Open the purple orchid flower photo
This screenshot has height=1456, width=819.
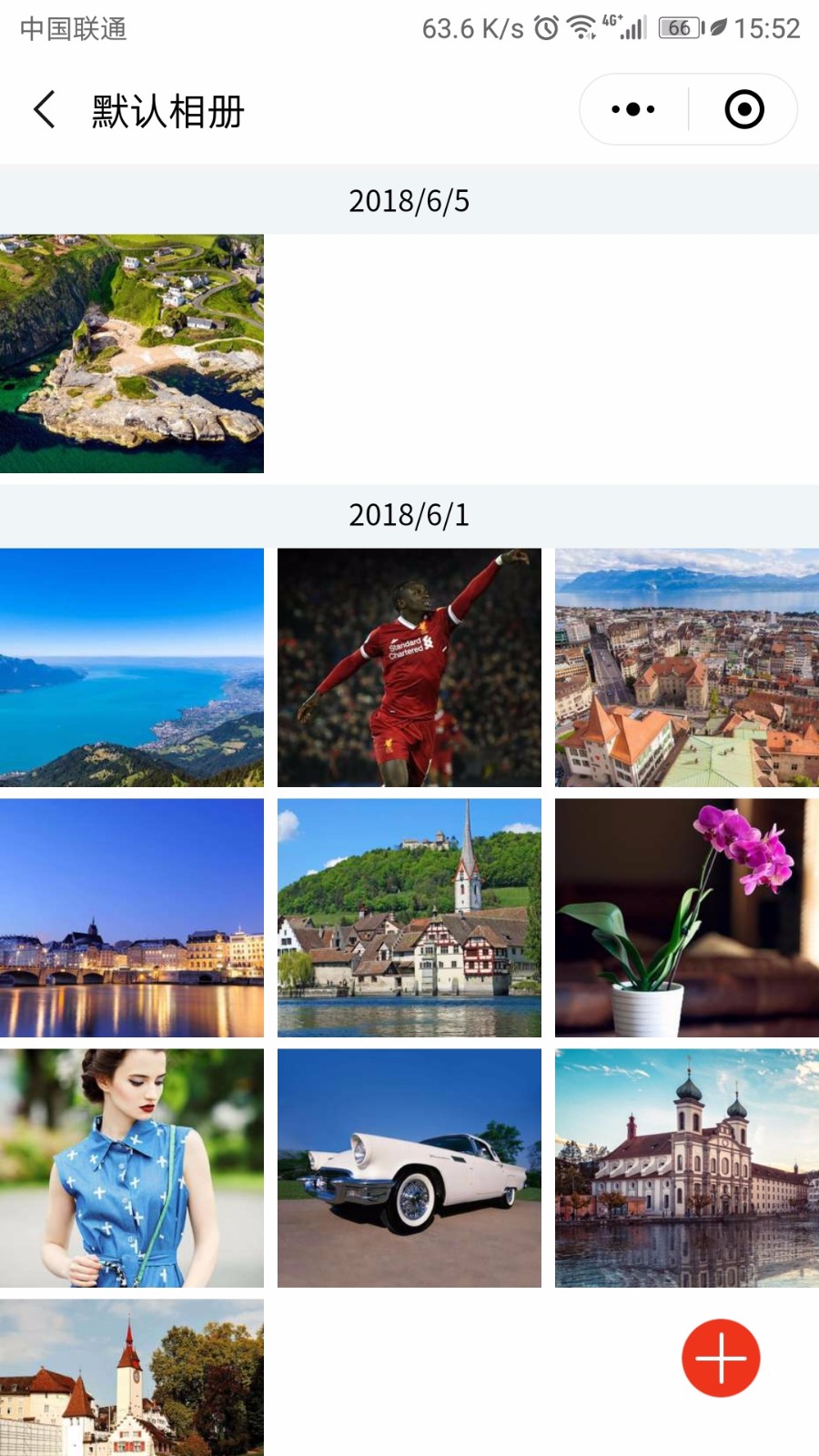click(687, 918)
